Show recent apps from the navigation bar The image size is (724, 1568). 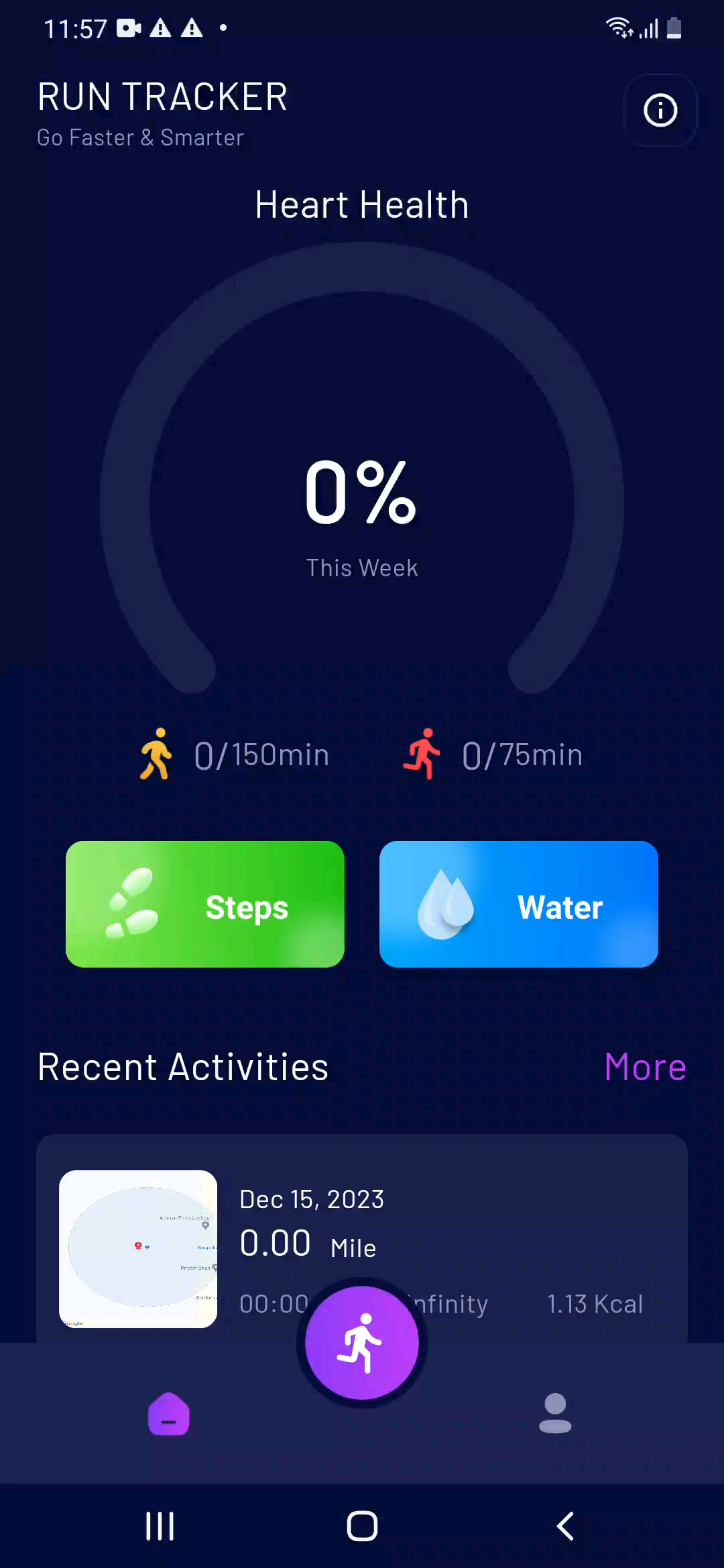(160, 1526)
